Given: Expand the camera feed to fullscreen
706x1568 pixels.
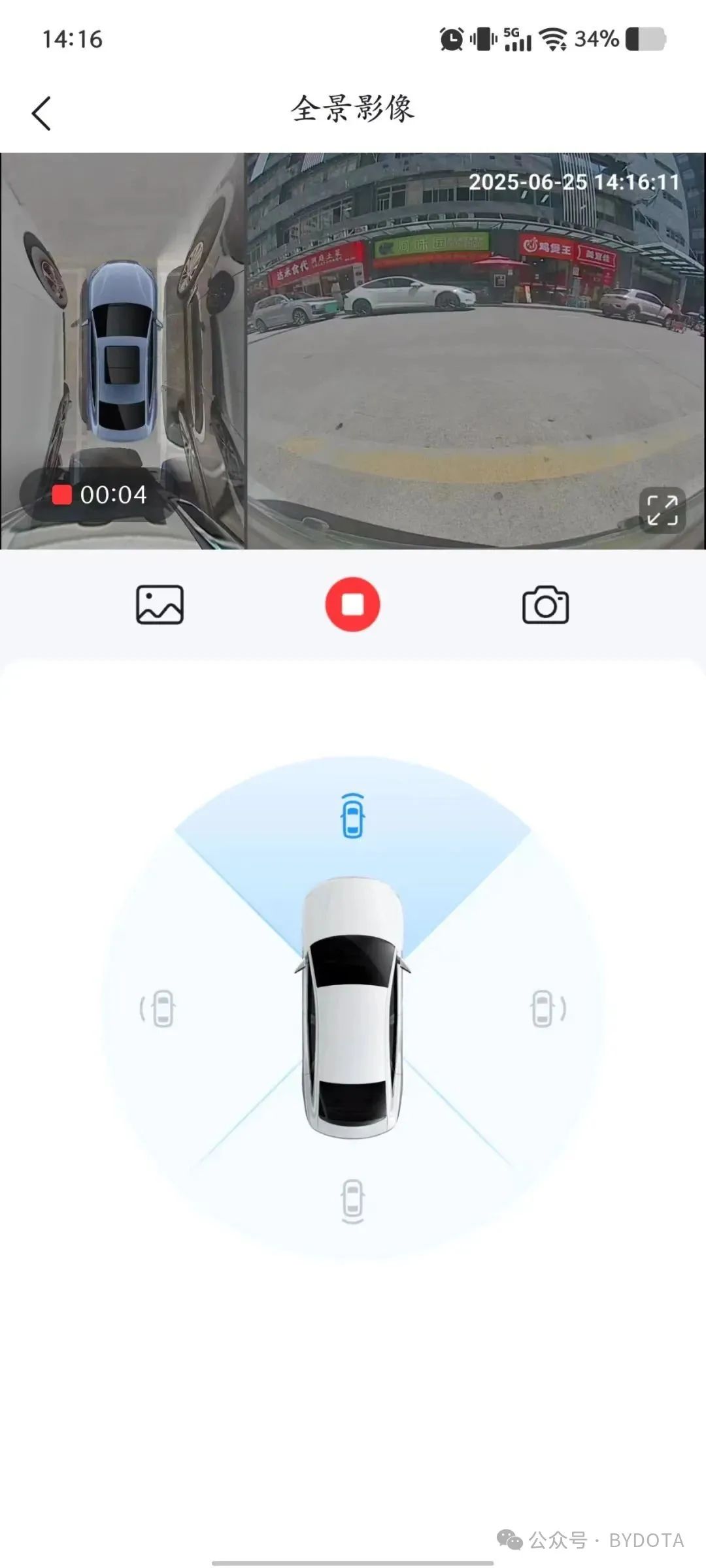Looking at the screenshot, I should pyautogui.click(x=662, y=510).
